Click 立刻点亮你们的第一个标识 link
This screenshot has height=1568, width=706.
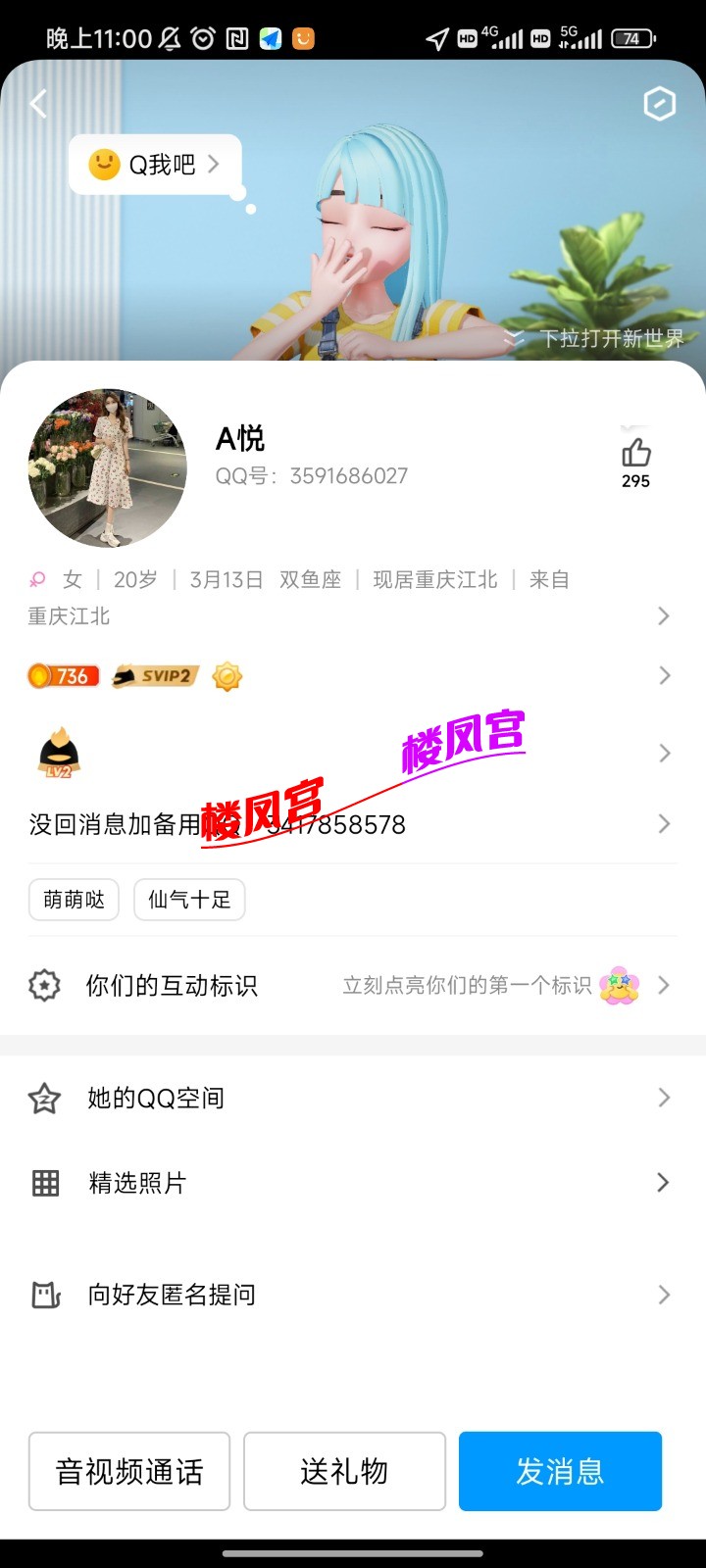(x=466, y=987)
